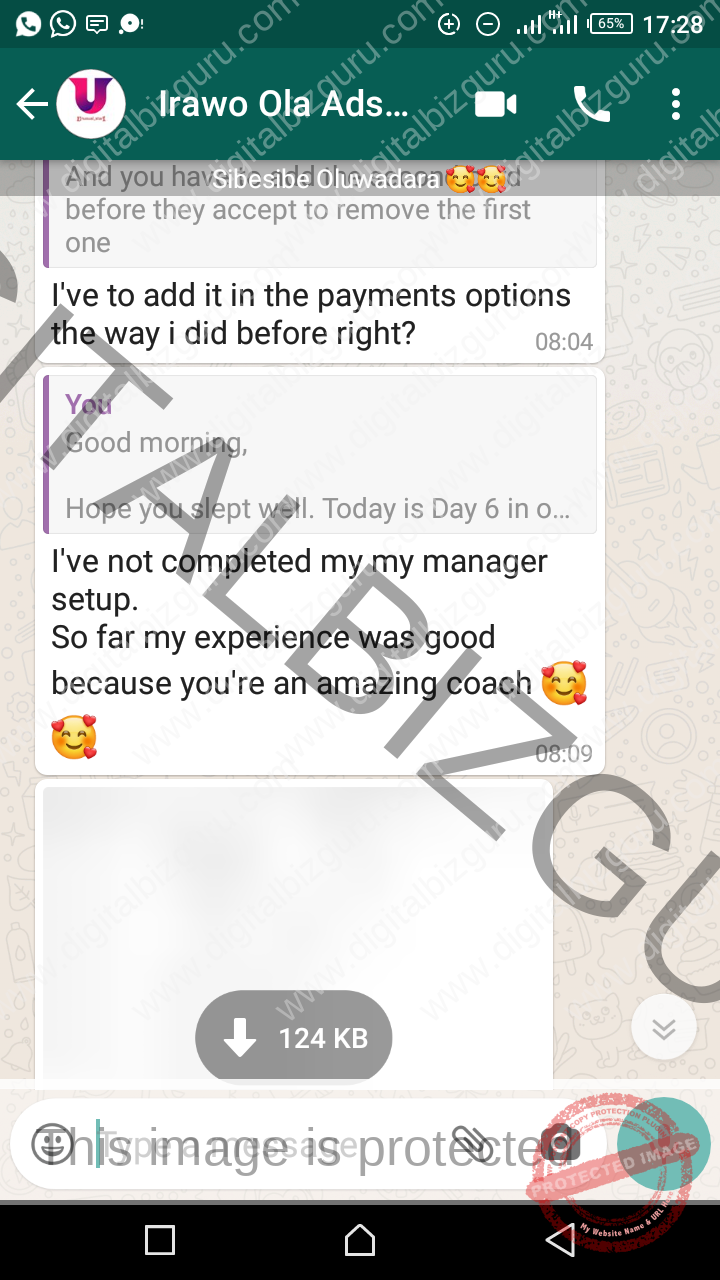Open Irawo Ola Ads contact info

[x=284, y=104]
